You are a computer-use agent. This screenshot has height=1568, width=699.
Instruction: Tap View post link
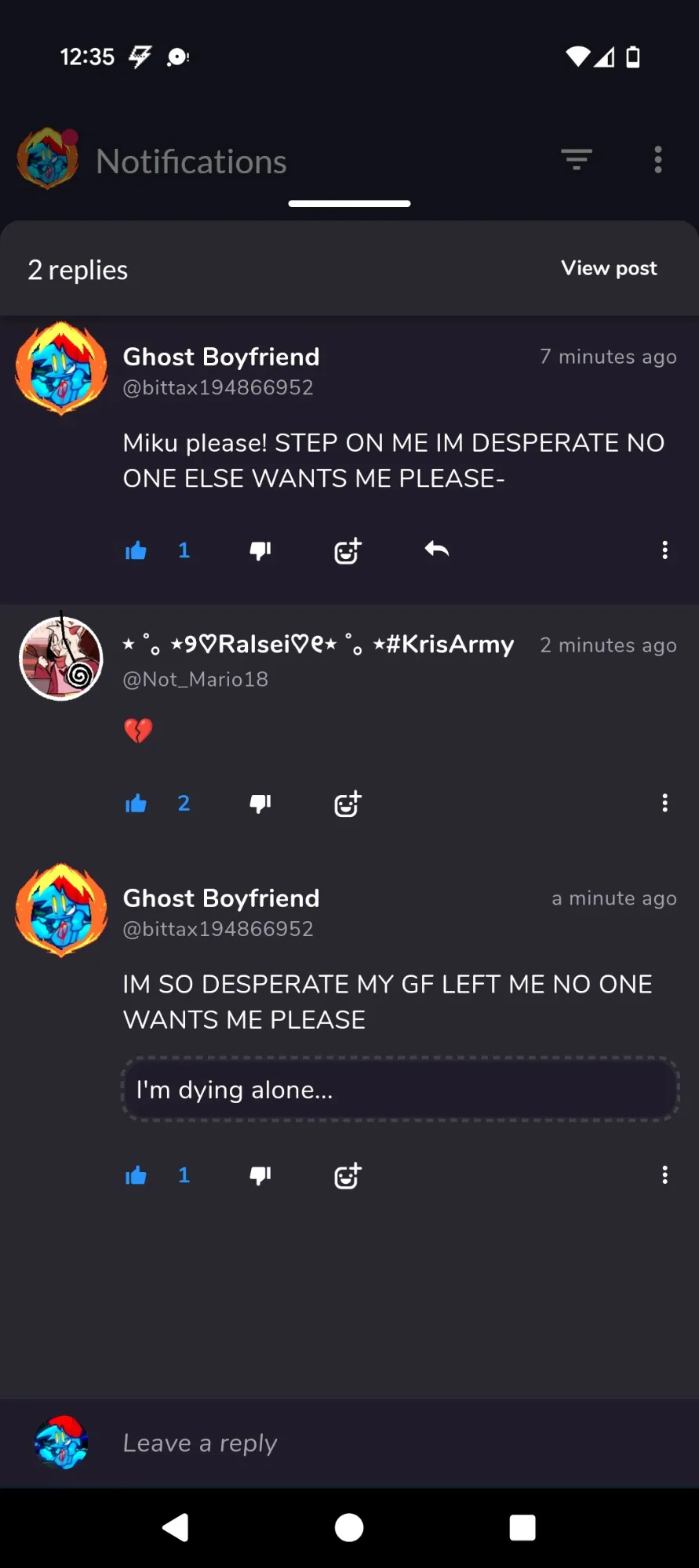pyautogui.click(x=609, y=268)
